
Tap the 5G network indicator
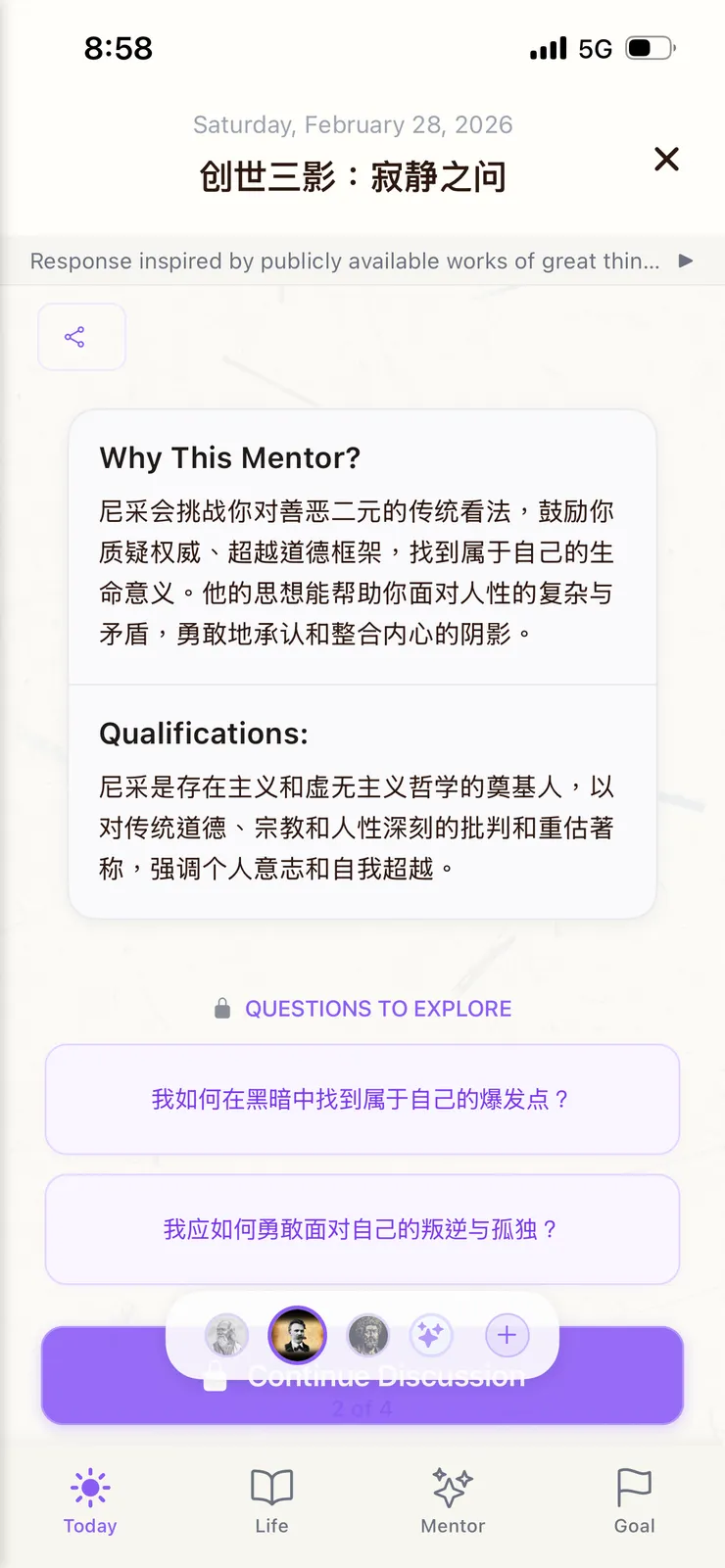click(x=595, y=47)
